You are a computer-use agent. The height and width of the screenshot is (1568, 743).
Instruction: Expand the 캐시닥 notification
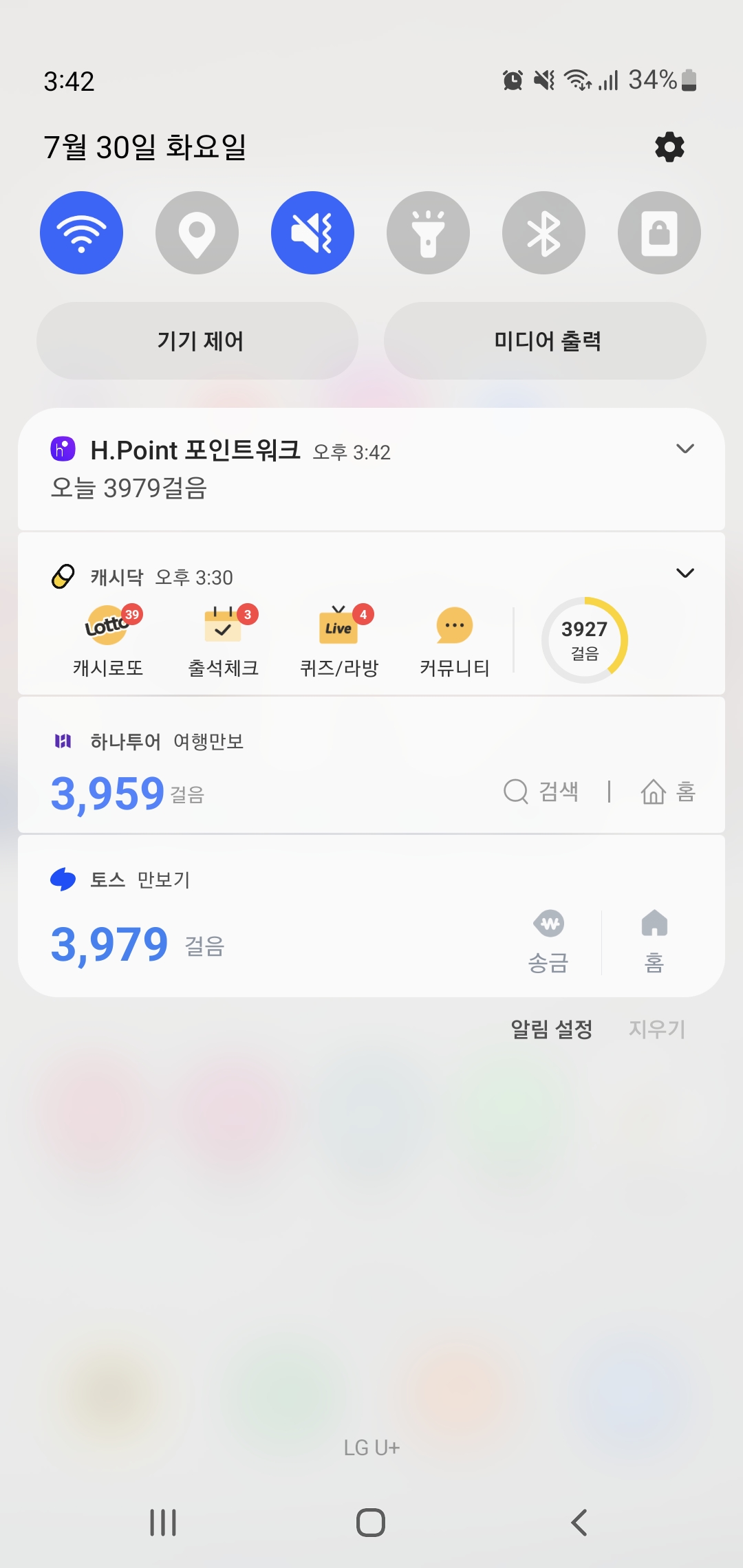tap(685, 573)
